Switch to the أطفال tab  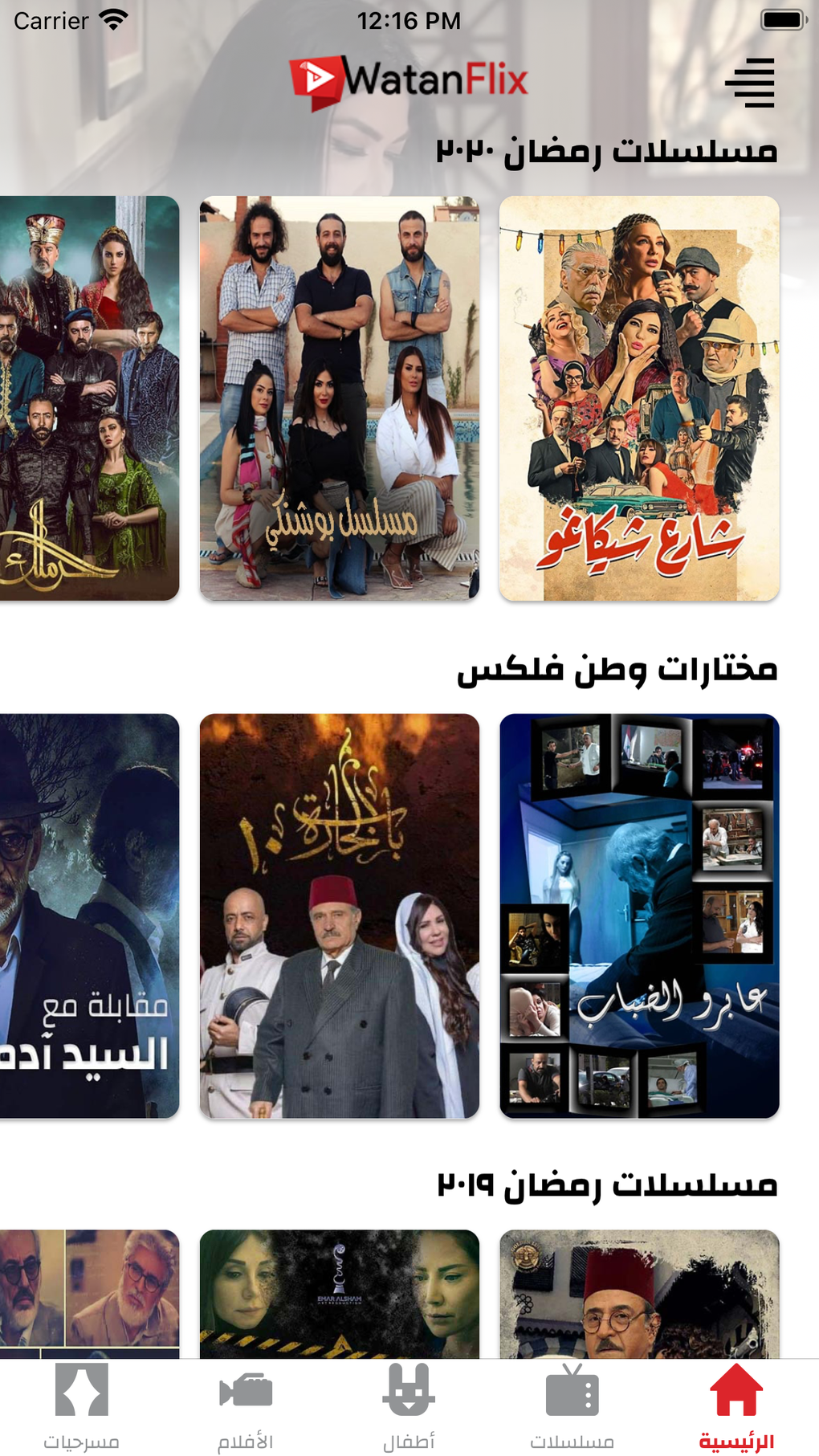409,1408
